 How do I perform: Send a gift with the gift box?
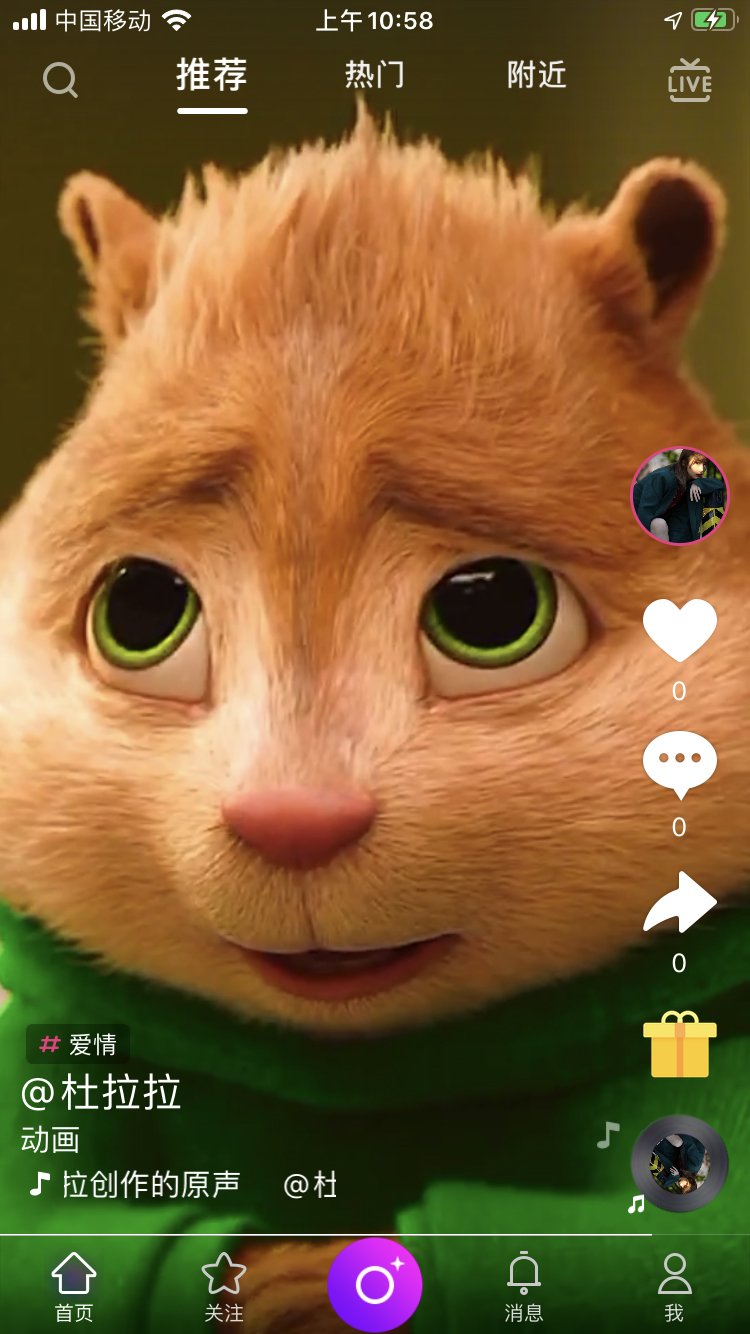point(680,1045)
